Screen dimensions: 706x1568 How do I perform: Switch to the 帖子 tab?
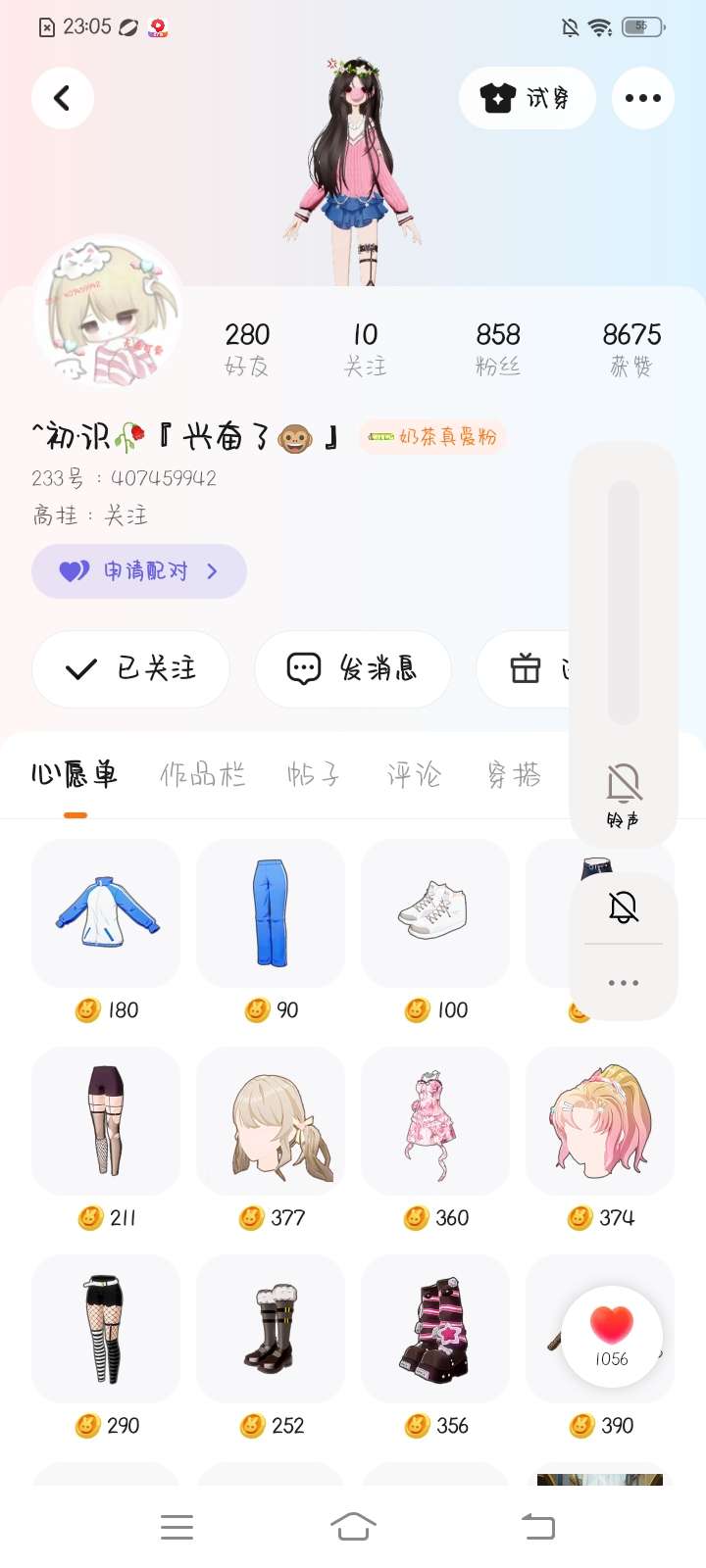coord(314,775)
